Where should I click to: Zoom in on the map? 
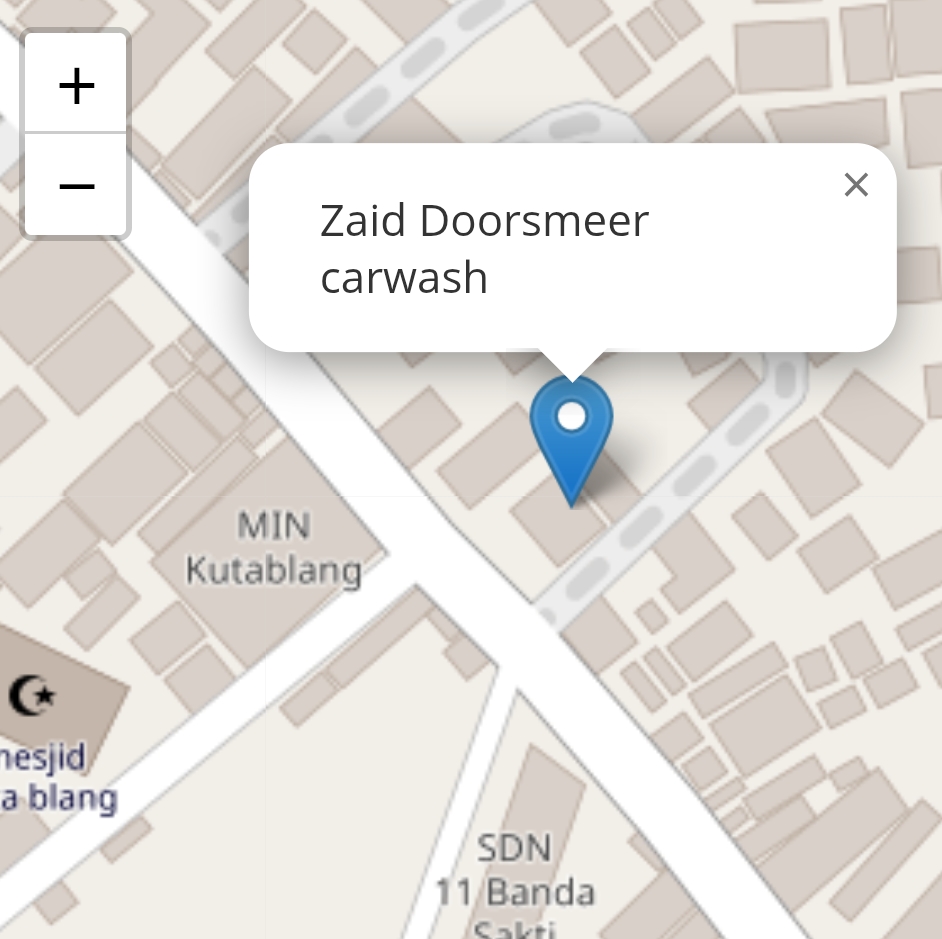pos(76,83)
